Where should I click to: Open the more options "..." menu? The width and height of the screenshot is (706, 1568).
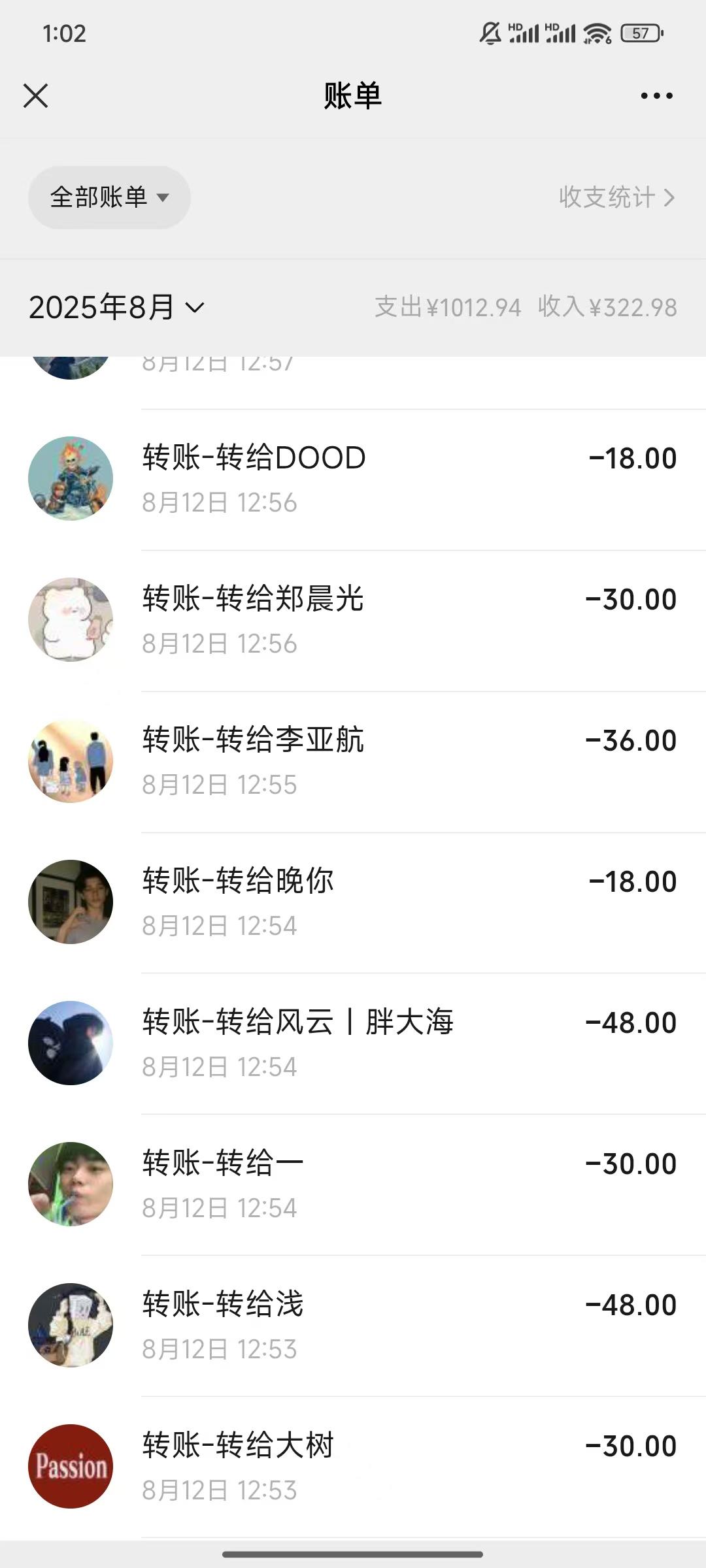[x=655, y=95]
